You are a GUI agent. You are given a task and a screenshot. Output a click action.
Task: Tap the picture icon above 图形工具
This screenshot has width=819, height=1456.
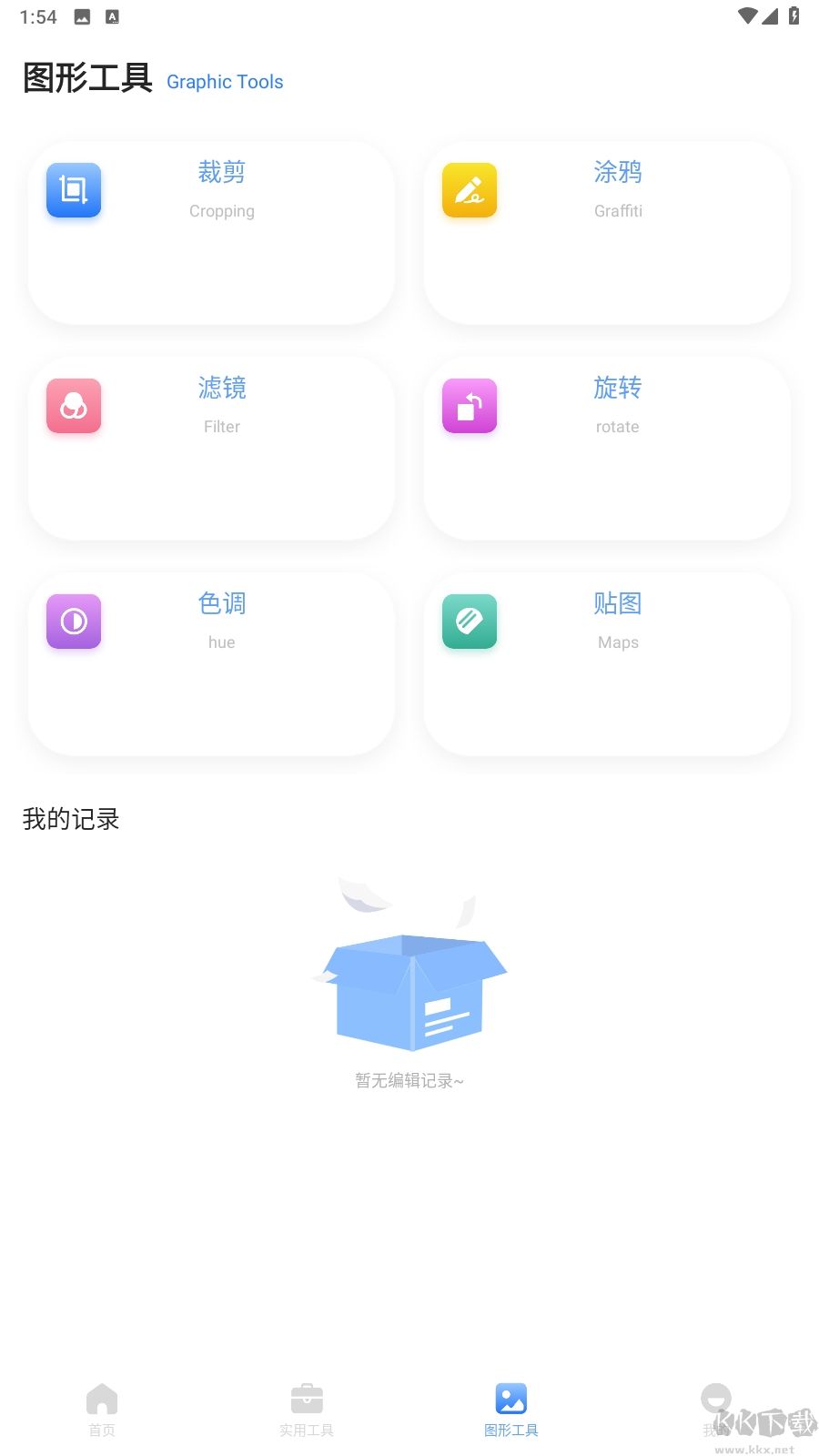point(511,1398)
